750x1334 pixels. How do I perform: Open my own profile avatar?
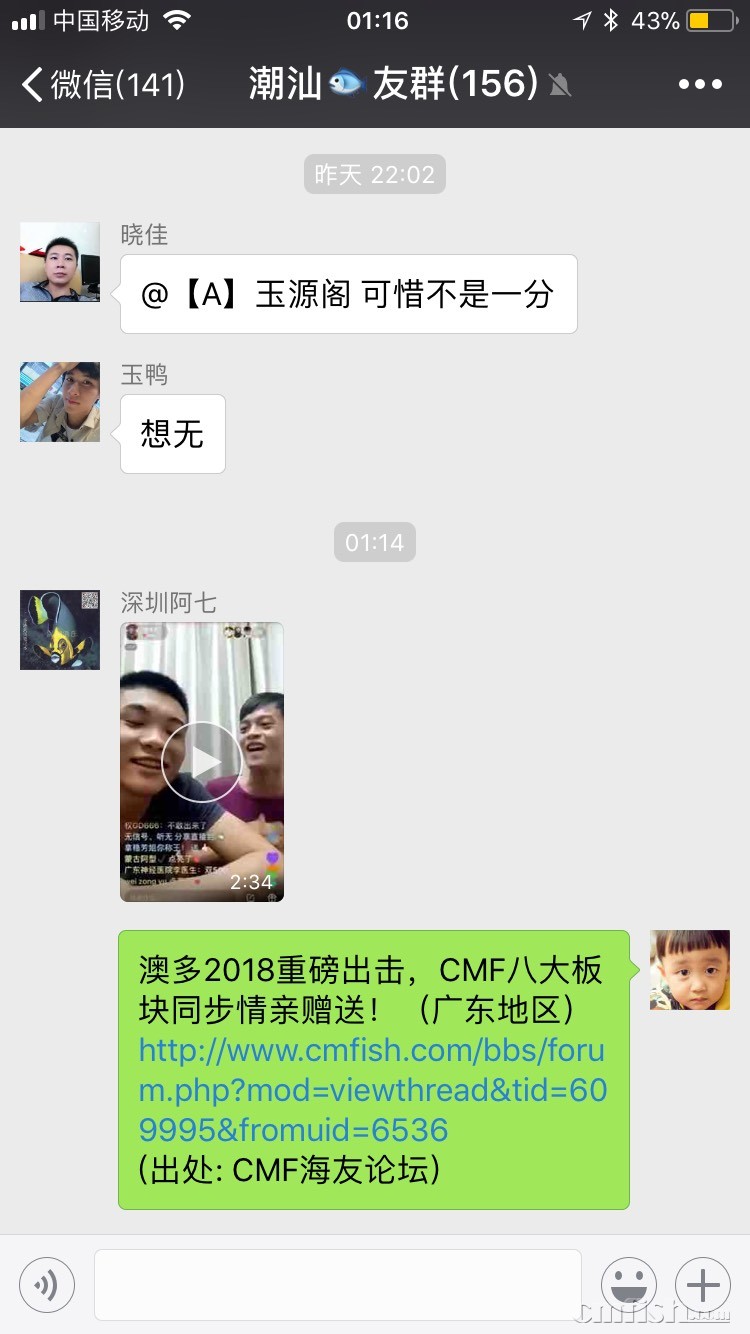point(690,970)
